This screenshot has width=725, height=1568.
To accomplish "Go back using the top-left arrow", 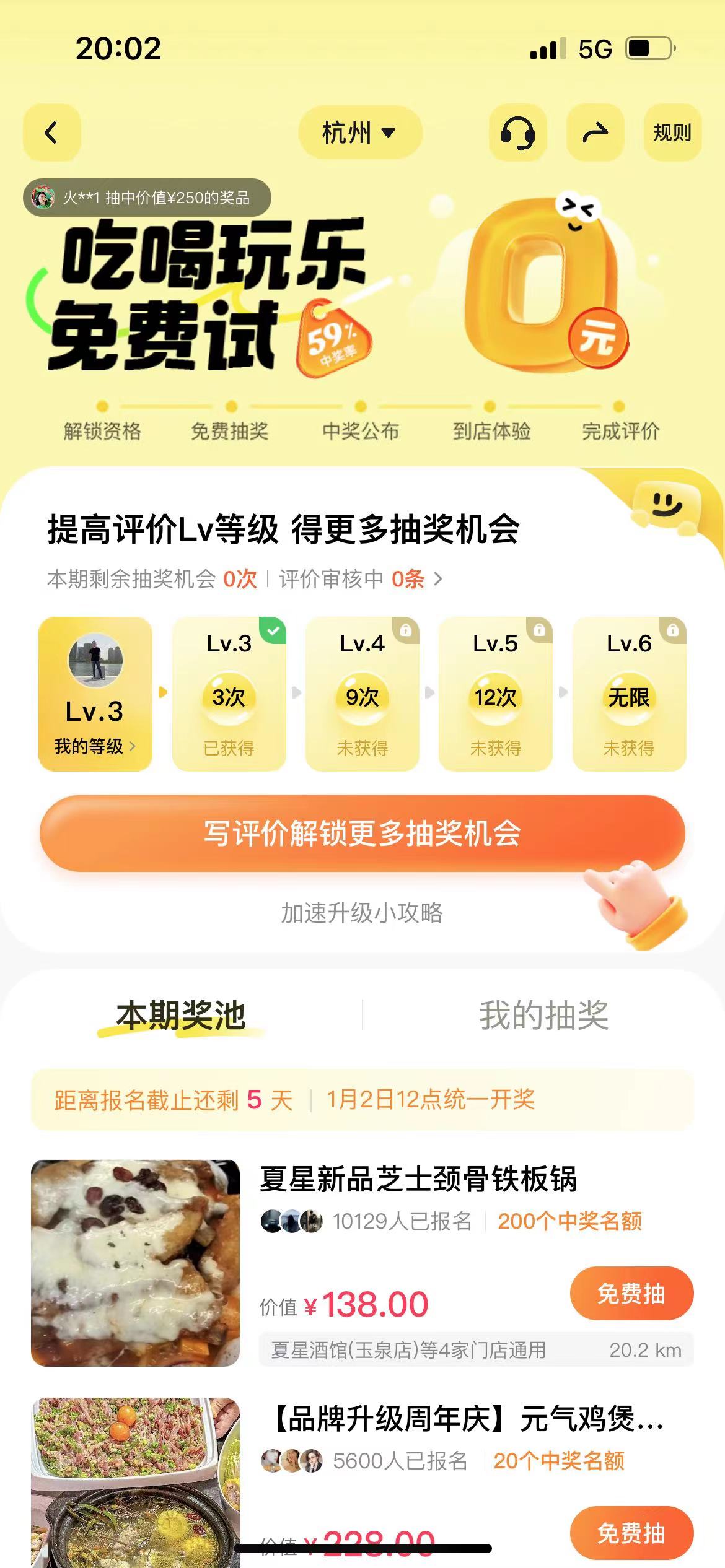I will [x=52, y=133].
